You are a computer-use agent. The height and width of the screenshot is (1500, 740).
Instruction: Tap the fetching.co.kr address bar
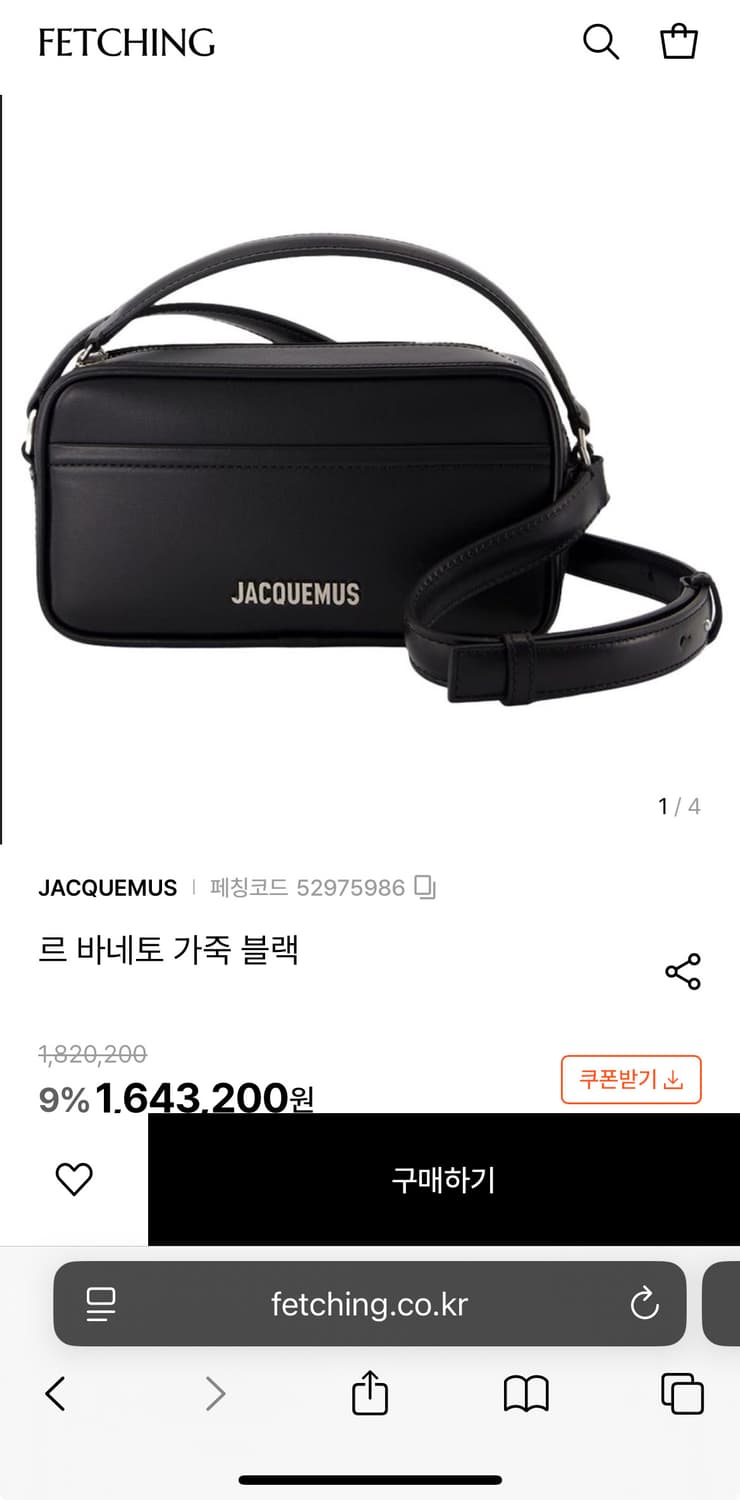tap(370, 1304)
